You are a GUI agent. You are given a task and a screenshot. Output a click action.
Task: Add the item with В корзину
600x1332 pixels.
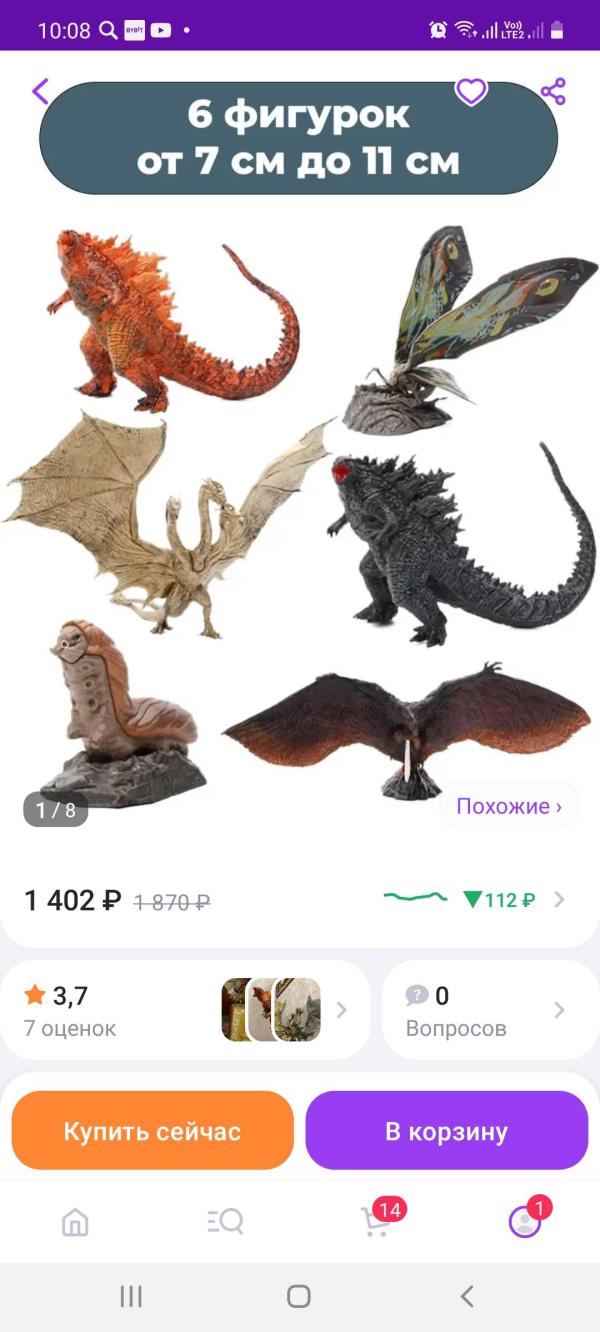point(446,1131)
